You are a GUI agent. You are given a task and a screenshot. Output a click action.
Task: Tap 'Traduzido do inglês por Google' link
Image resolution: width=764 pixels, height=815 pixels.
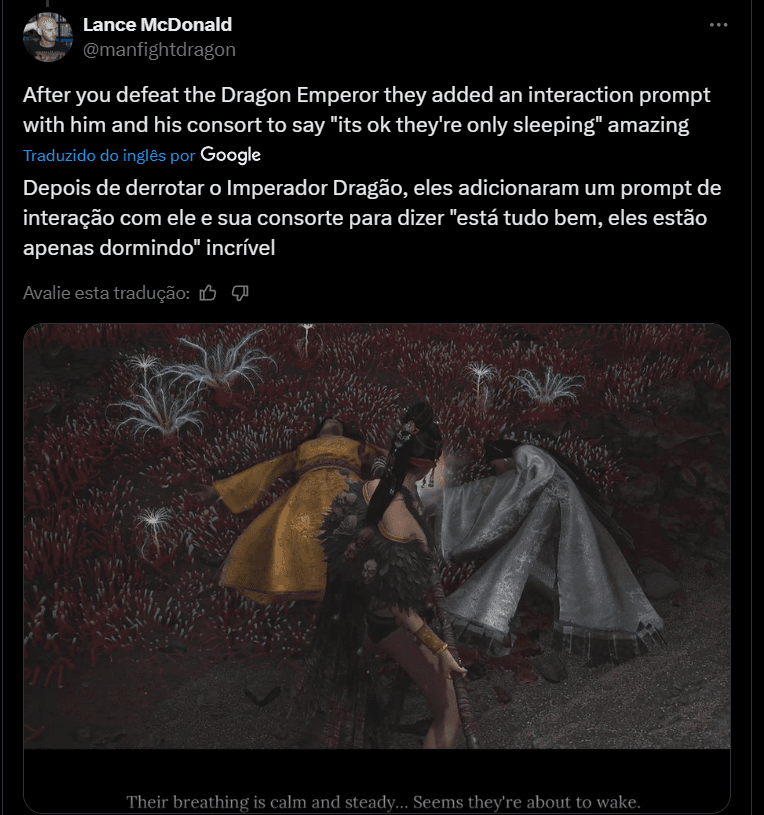point(141,155)
